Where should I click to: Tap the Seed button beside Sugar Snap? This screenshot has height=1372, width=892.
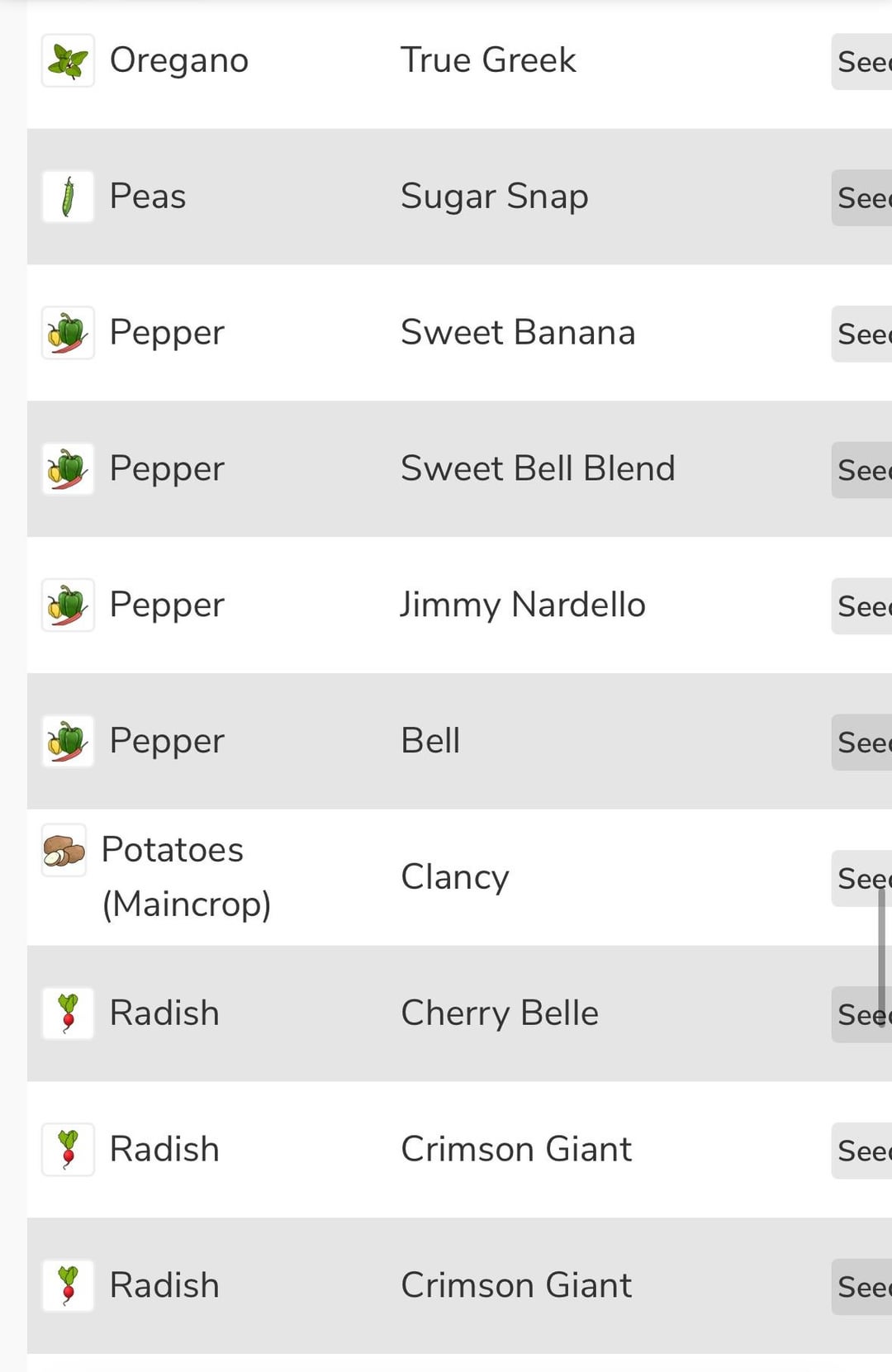coord(862,198)
